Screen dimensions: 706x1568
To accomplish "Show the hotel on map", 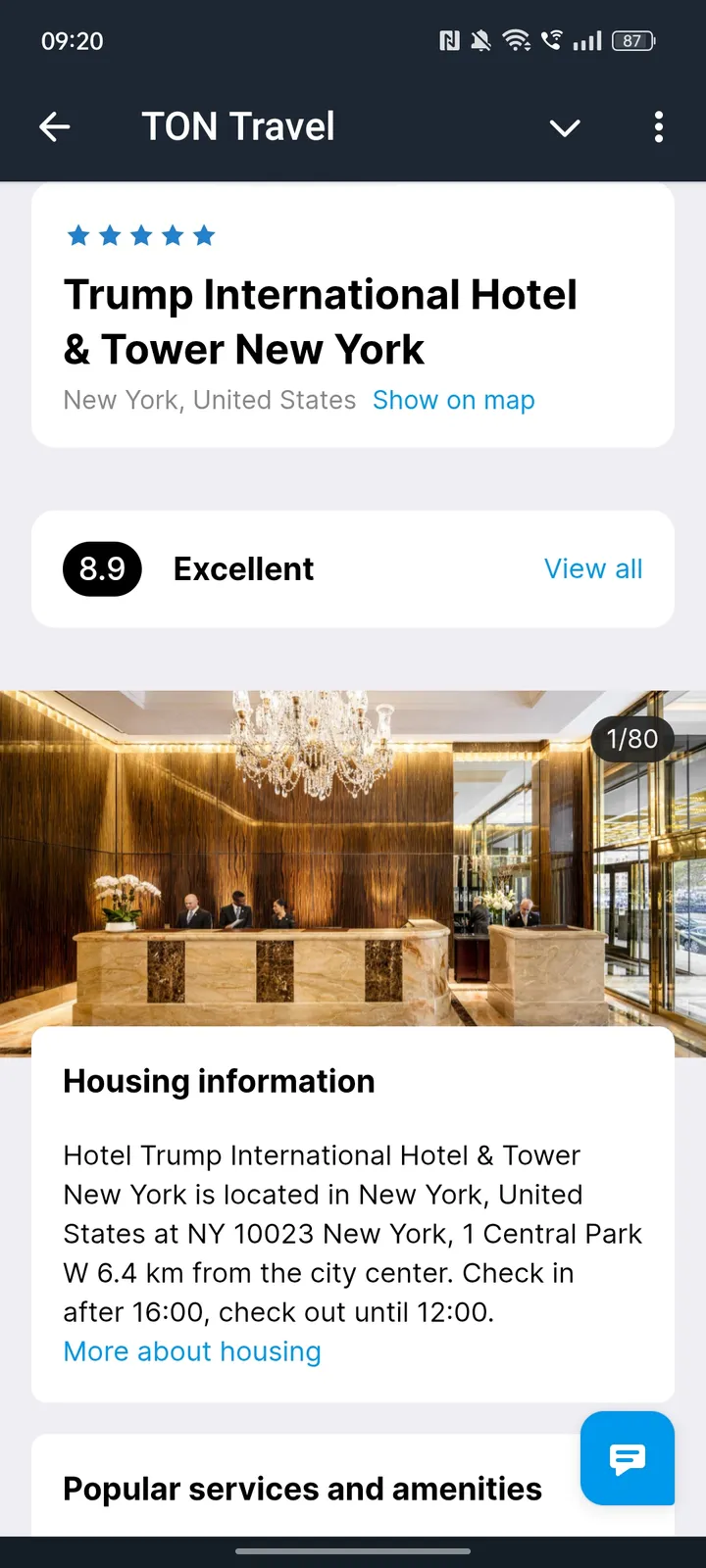I will 453,400.
